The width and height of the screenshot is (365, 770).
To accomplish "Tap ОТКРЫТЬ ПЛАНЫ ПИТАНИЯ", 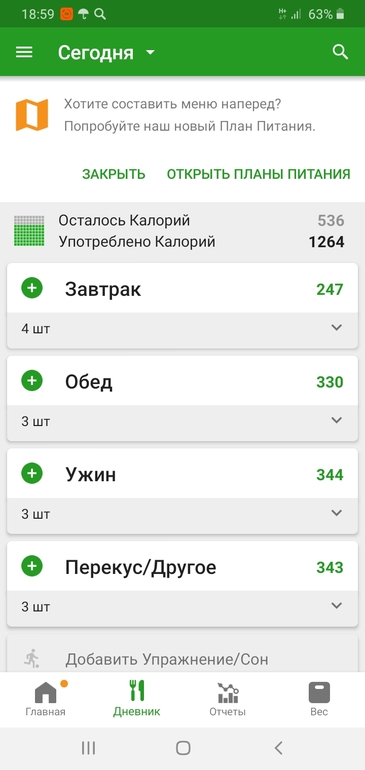I will [258, 174].
